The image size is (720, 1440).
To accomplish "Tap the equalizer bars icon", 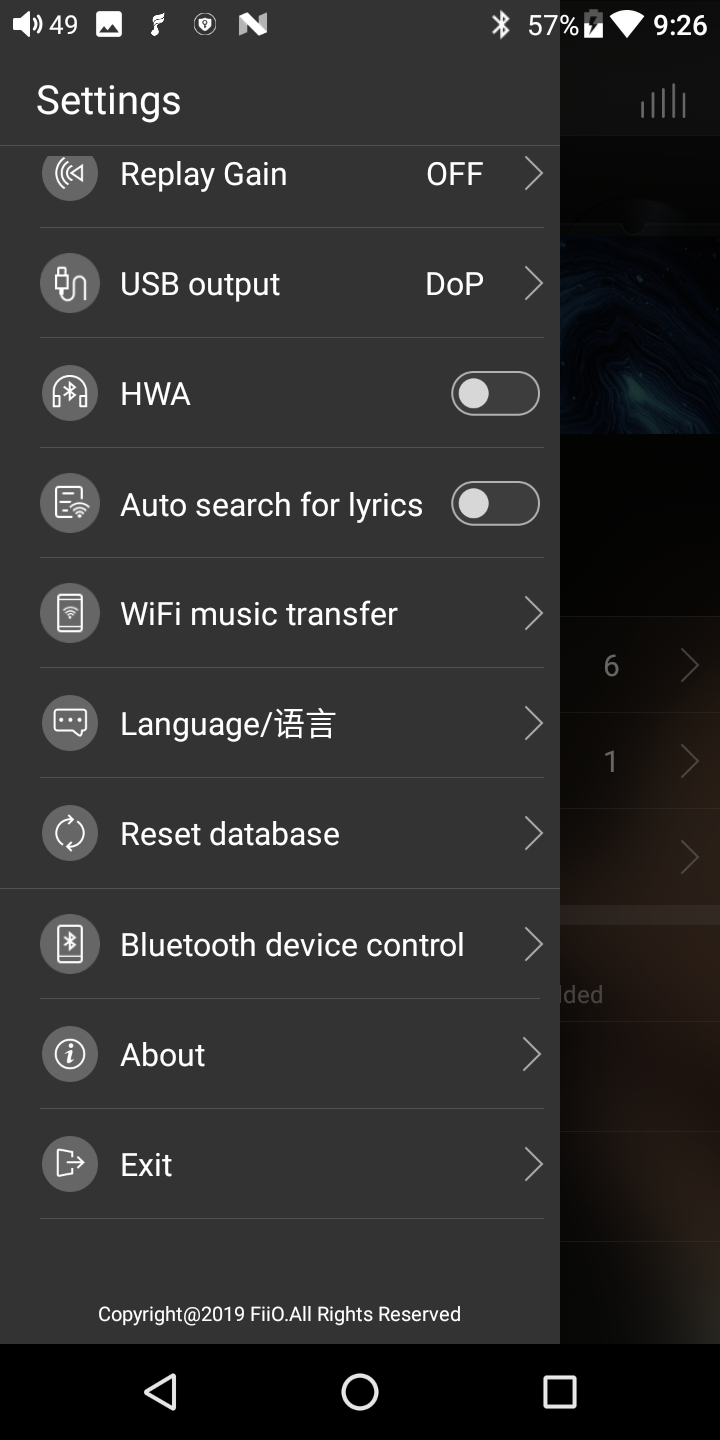I will pos(664,101).
